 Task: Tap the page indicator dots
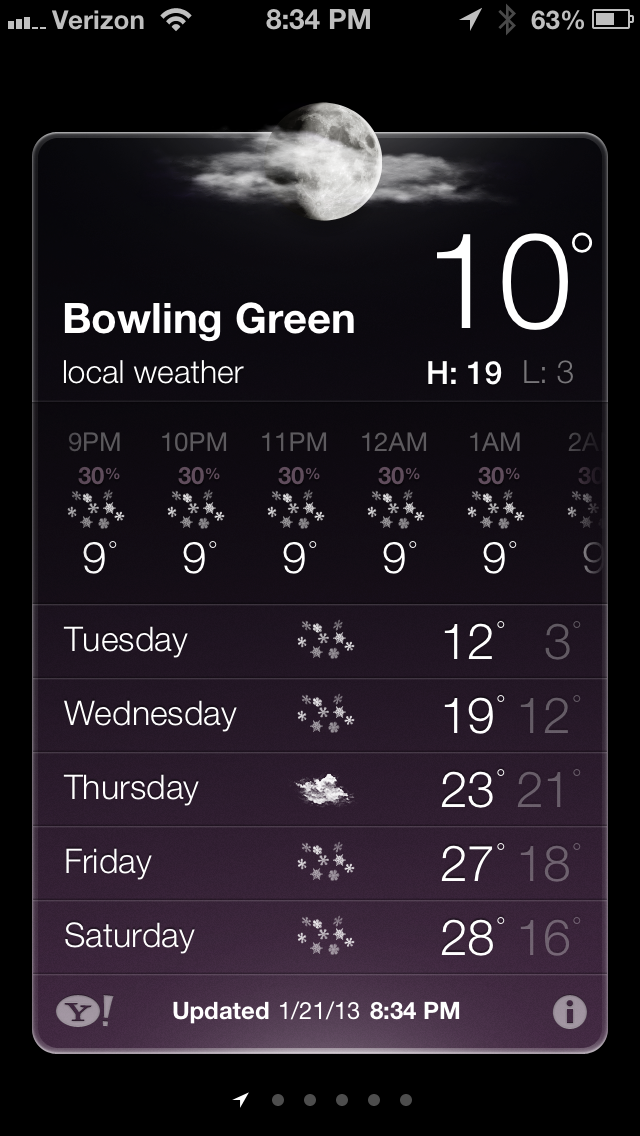[323, 1100]
